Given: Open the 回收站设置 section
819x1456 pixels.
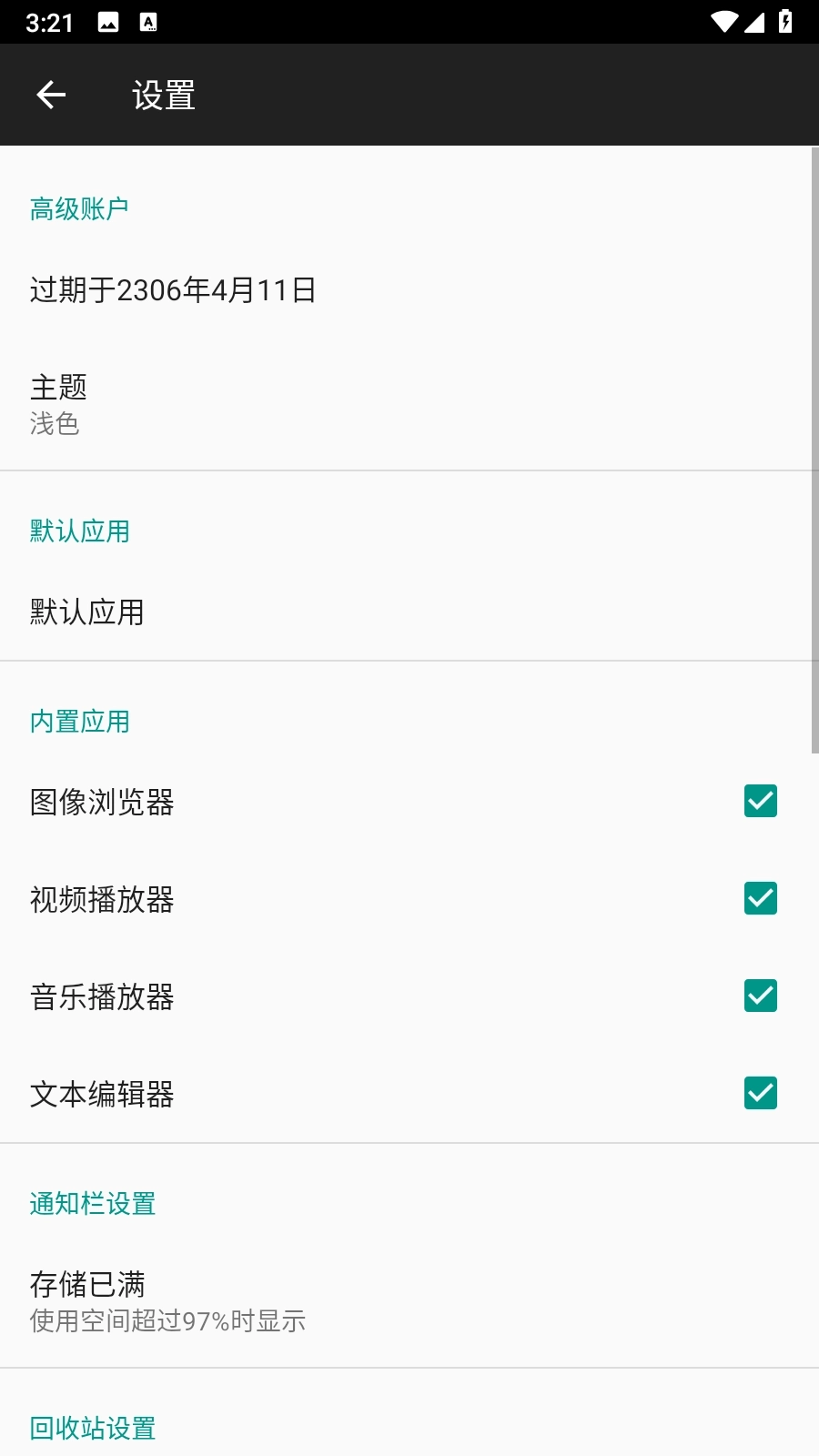Looking at the screenshot, I should (x=91, y=1429).
